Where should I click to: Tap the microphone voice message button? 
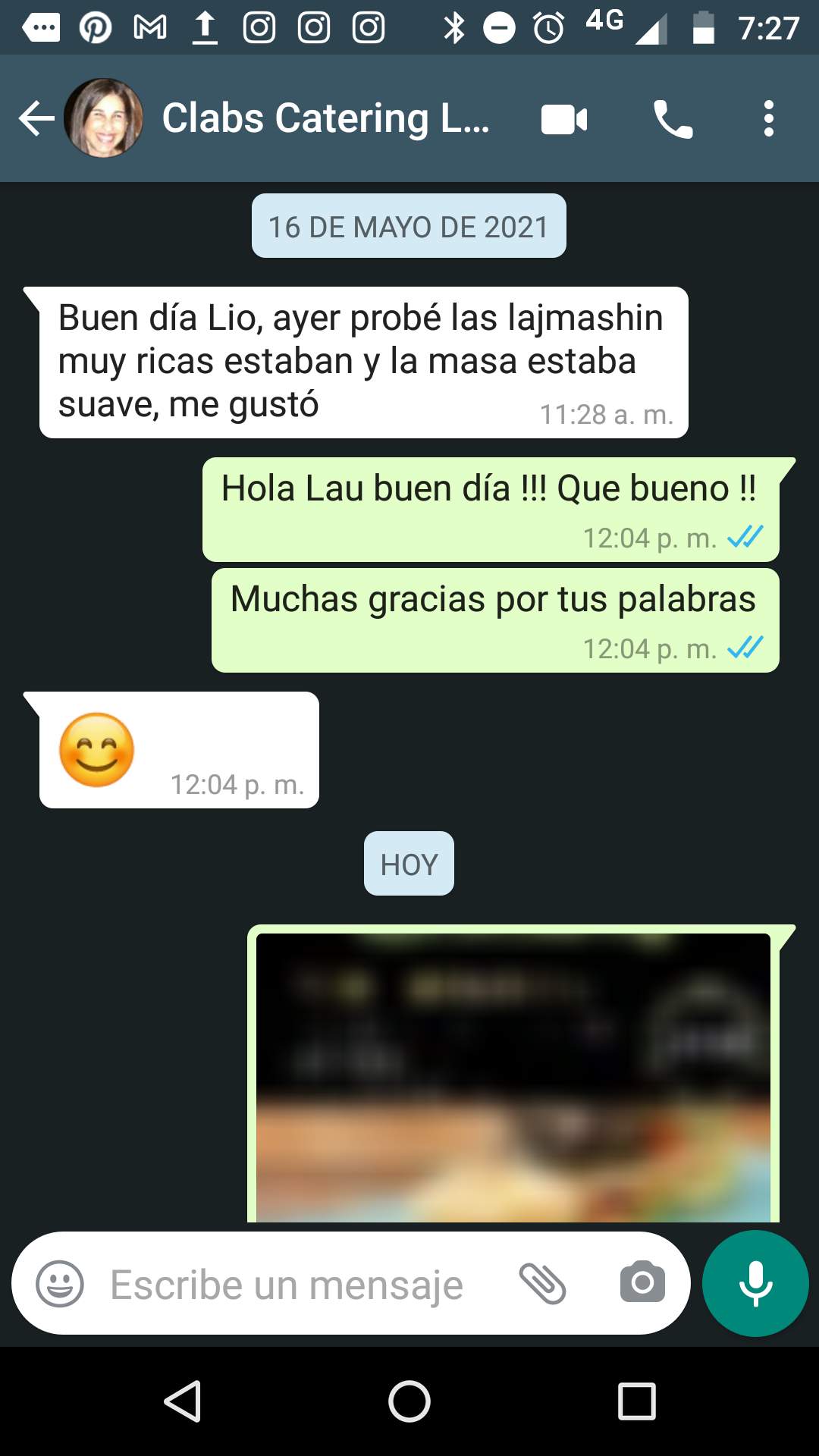pos(755,1283)
